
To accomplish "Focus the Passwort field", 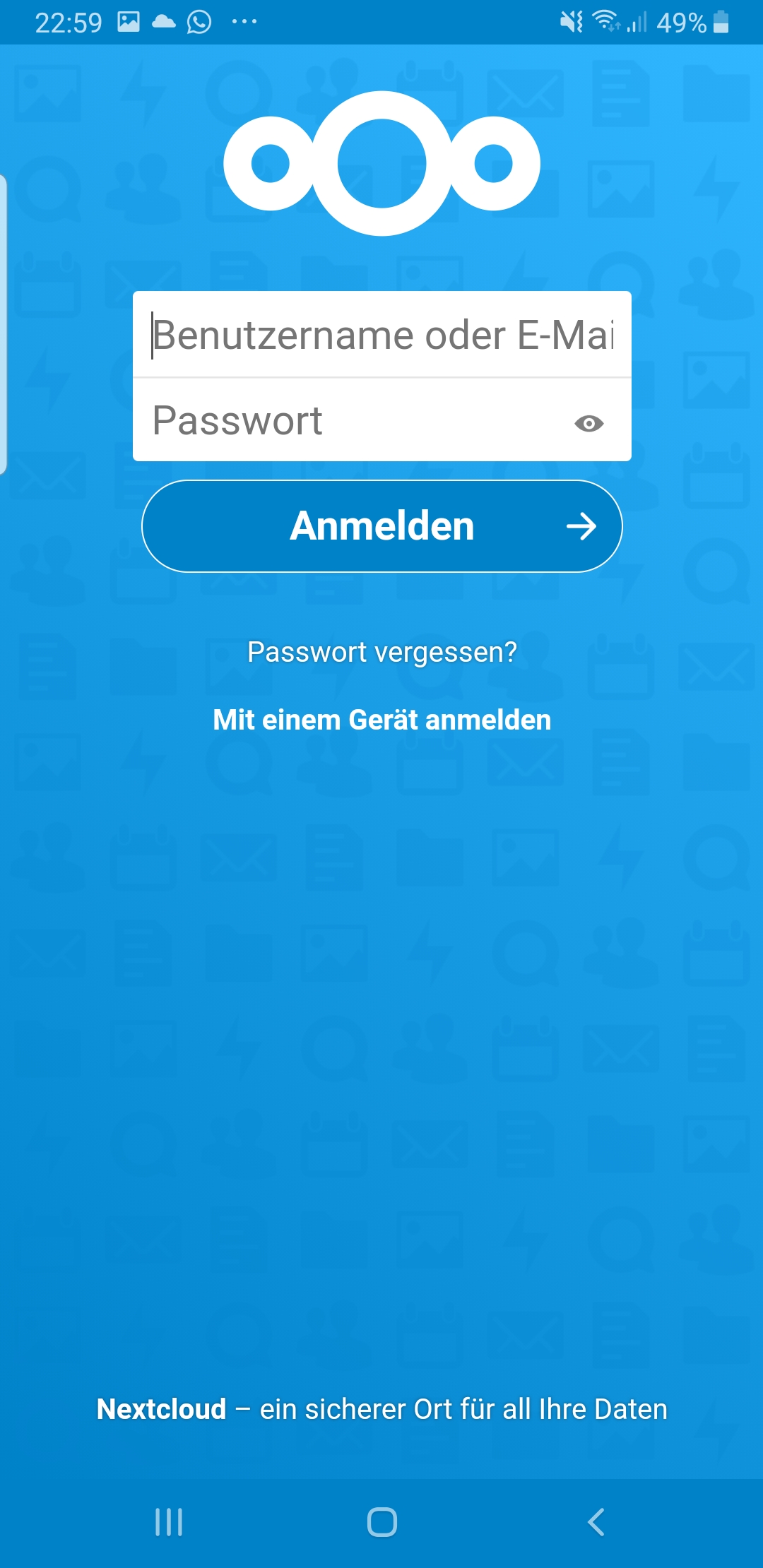I will point(353,420).
